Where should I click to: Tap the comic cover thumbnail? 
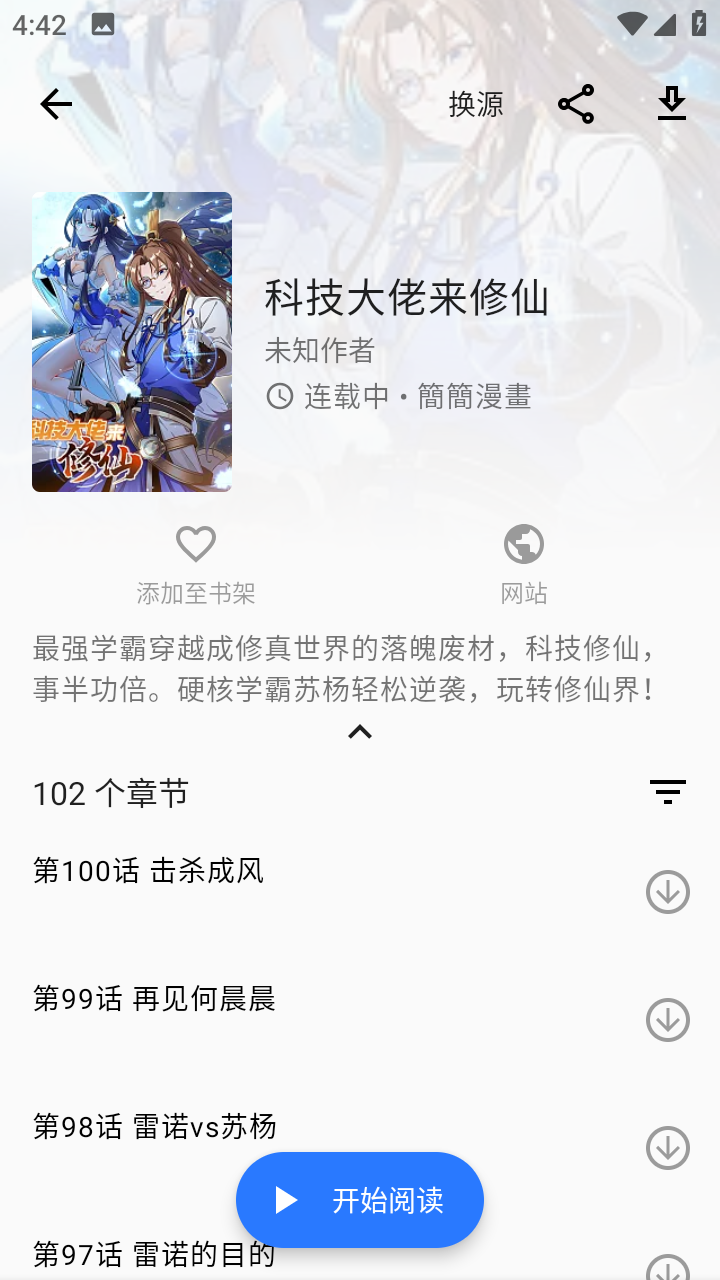(131, 341)
